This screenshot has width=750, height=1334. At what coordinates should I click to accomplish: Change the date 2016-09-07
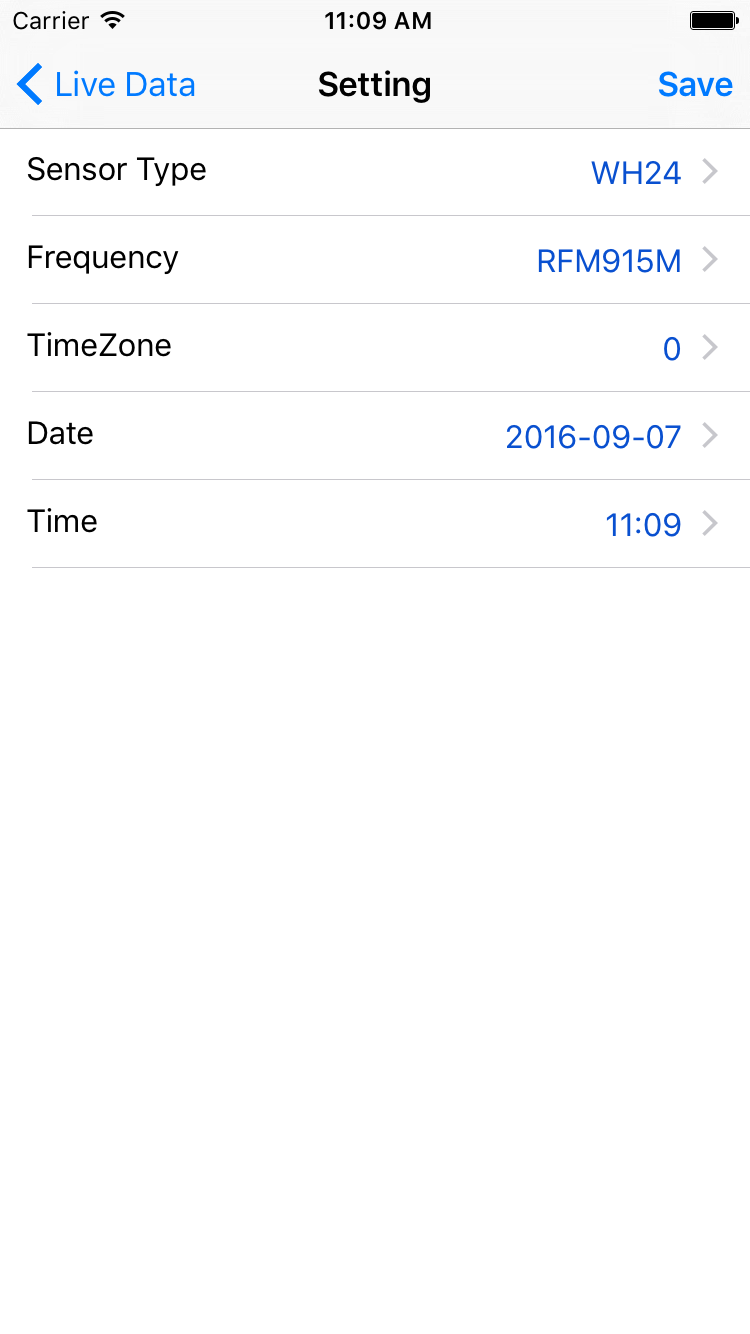tap(593, 436)
